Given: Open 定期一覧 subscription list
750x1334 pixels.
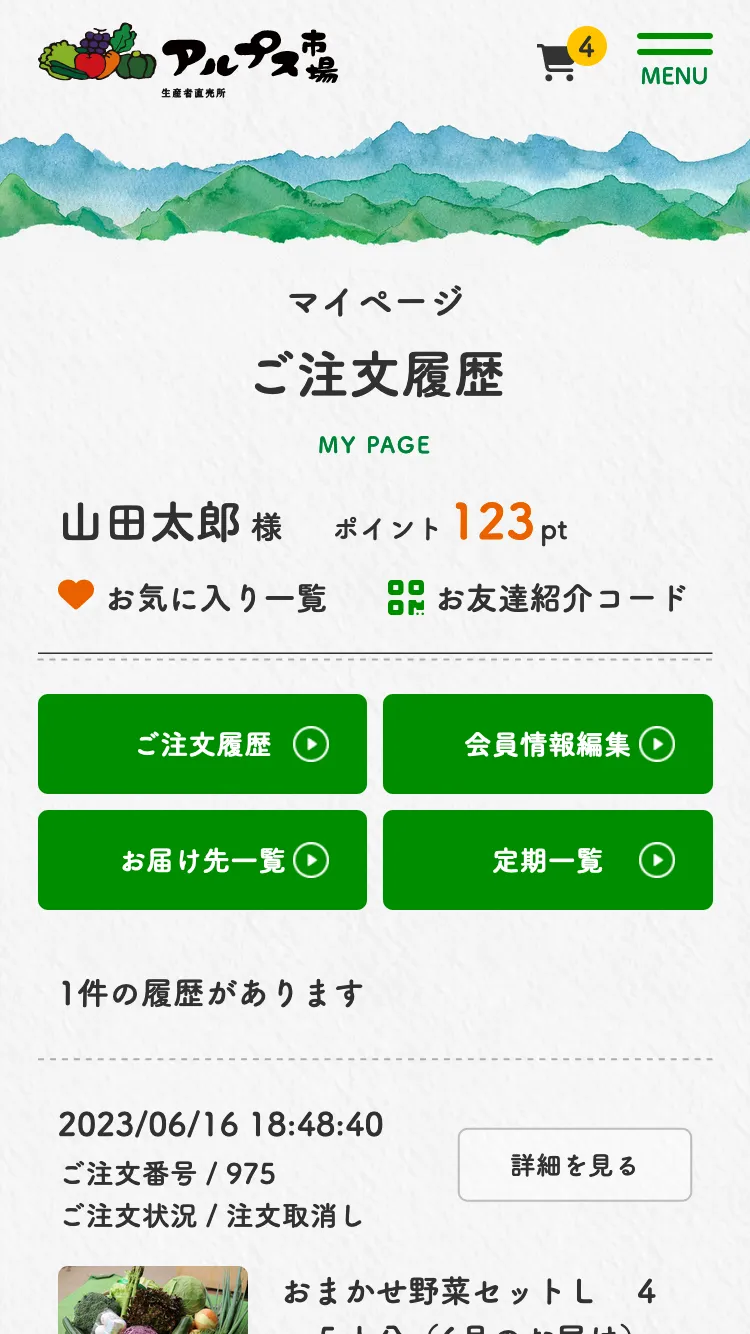Looking at the screenshot, I should [x=547, y=860].
